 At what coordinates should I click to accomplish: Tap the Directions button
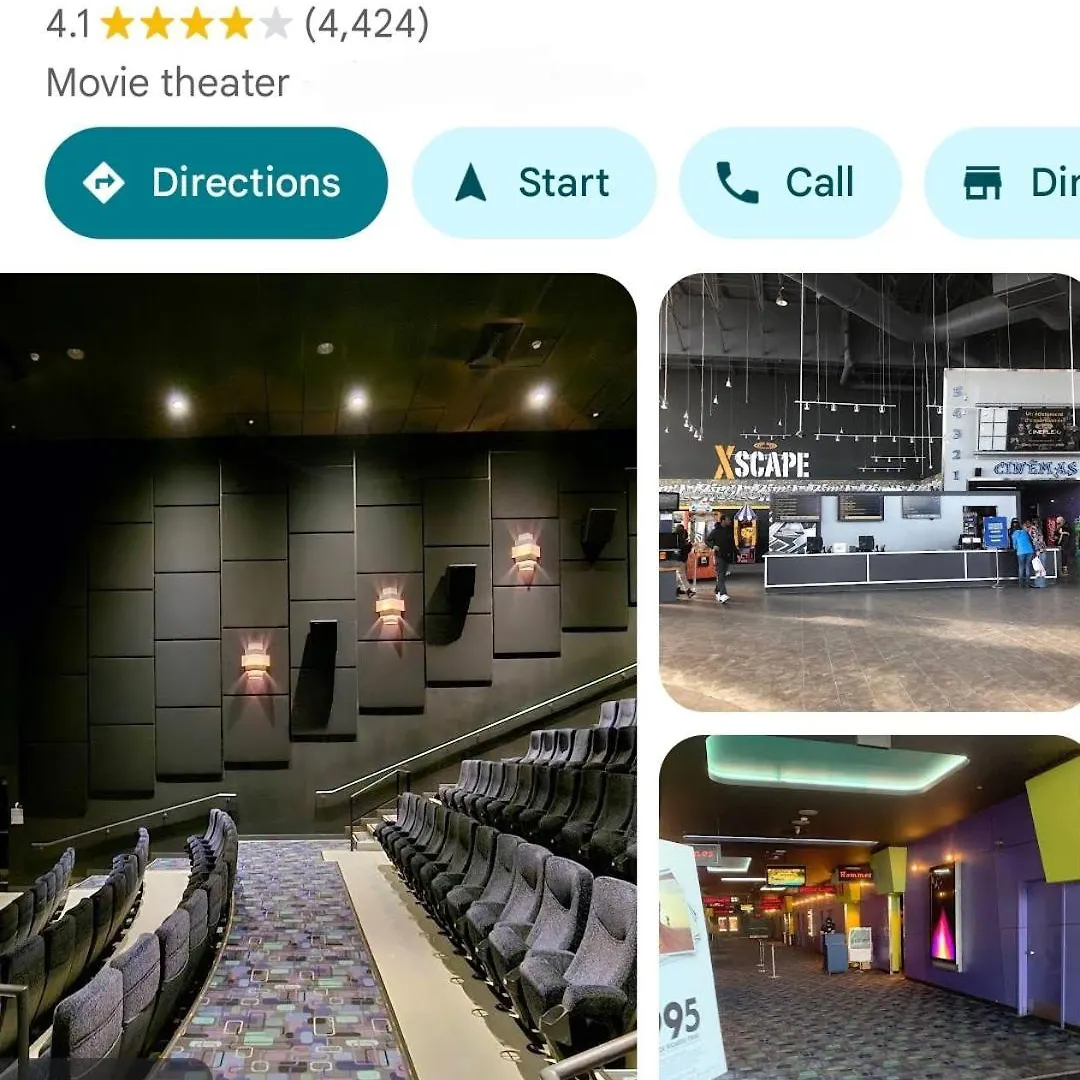click(x=216, y=183)
